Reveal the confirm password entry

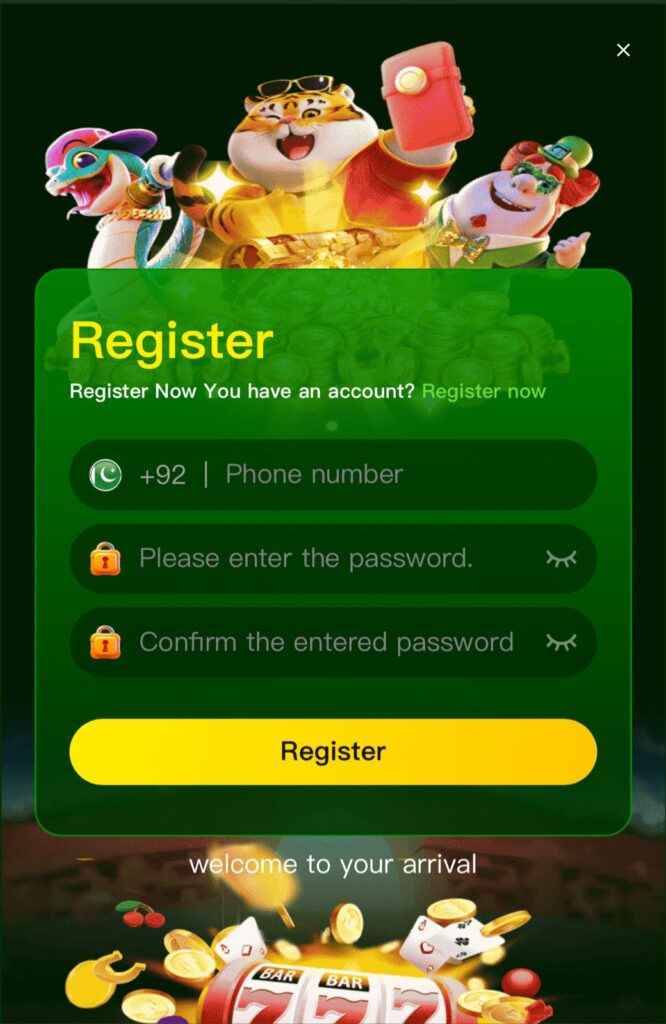(561, 642)
